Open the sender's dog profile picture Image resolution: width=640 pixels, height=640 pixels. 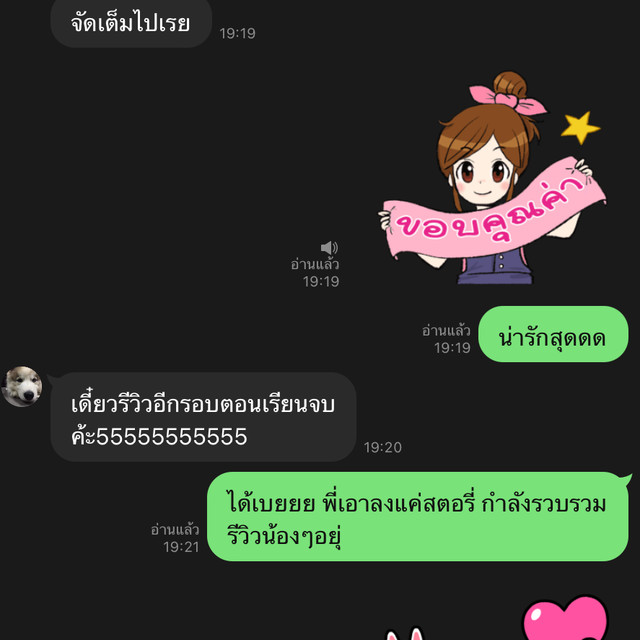[x=22, y=387]
